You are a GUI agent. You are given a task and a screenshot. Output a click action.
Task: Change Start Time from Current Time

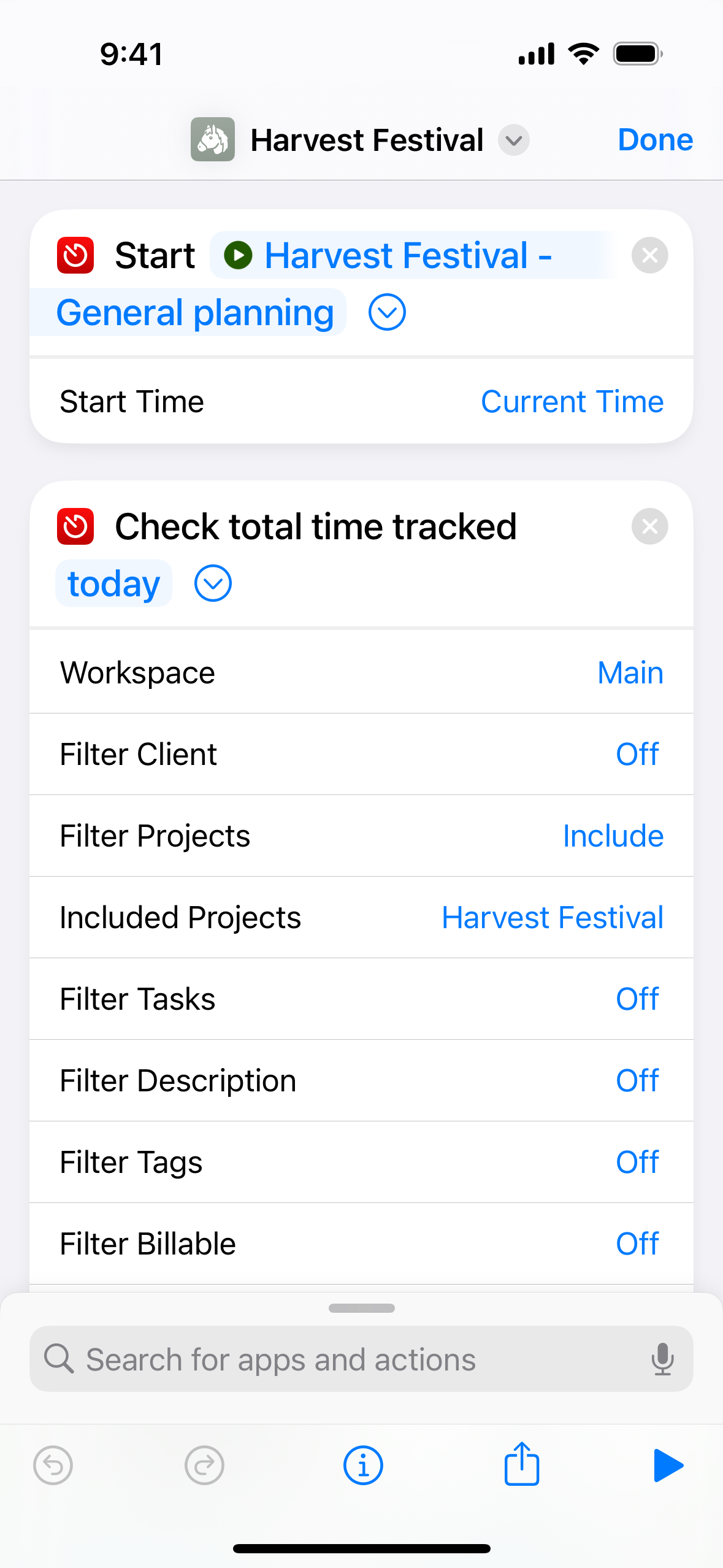pyautogui.click(x=572, y=402)
